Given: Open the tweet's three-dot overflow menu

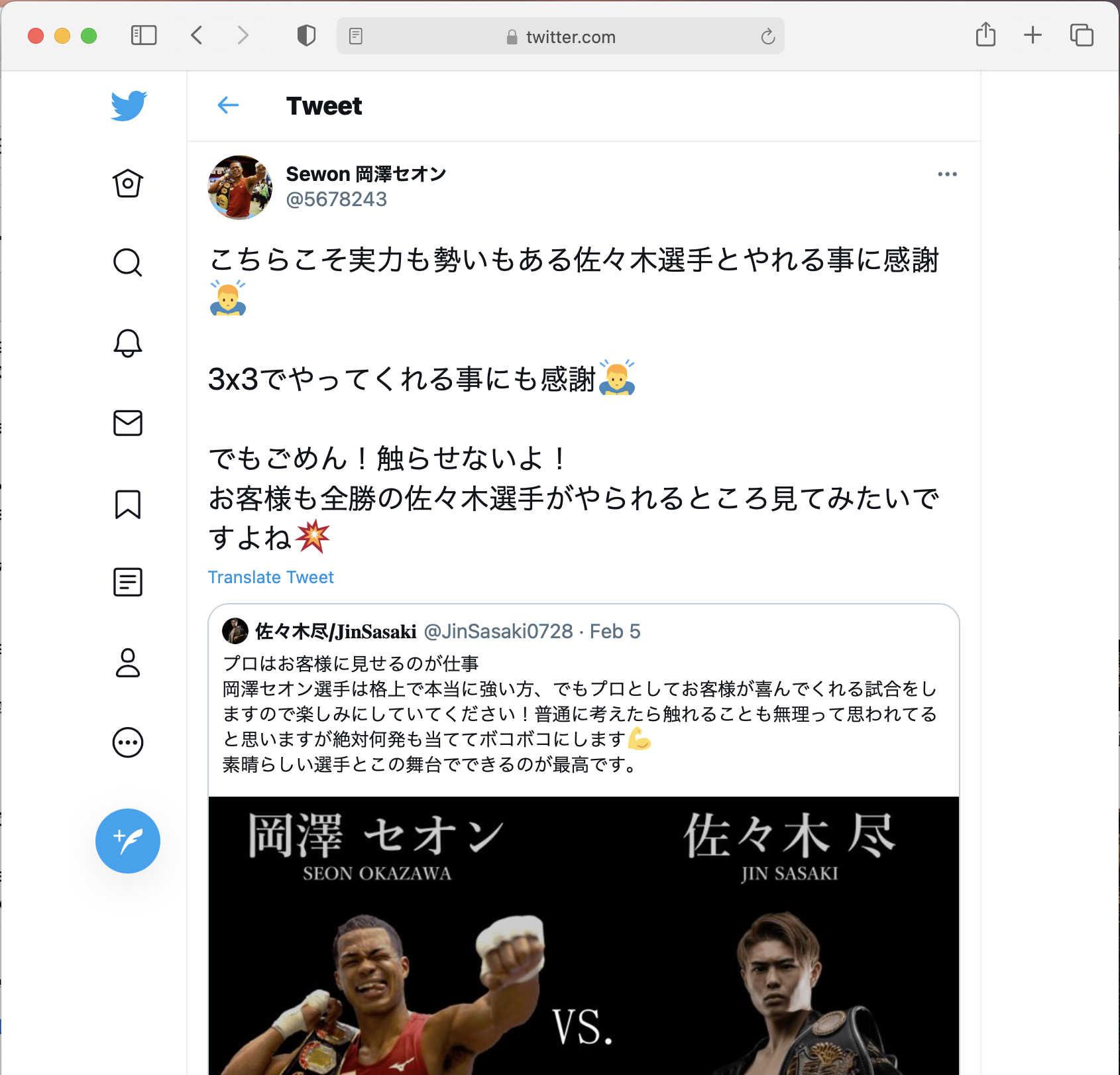Looking at the screenshot, I should 947,174.
